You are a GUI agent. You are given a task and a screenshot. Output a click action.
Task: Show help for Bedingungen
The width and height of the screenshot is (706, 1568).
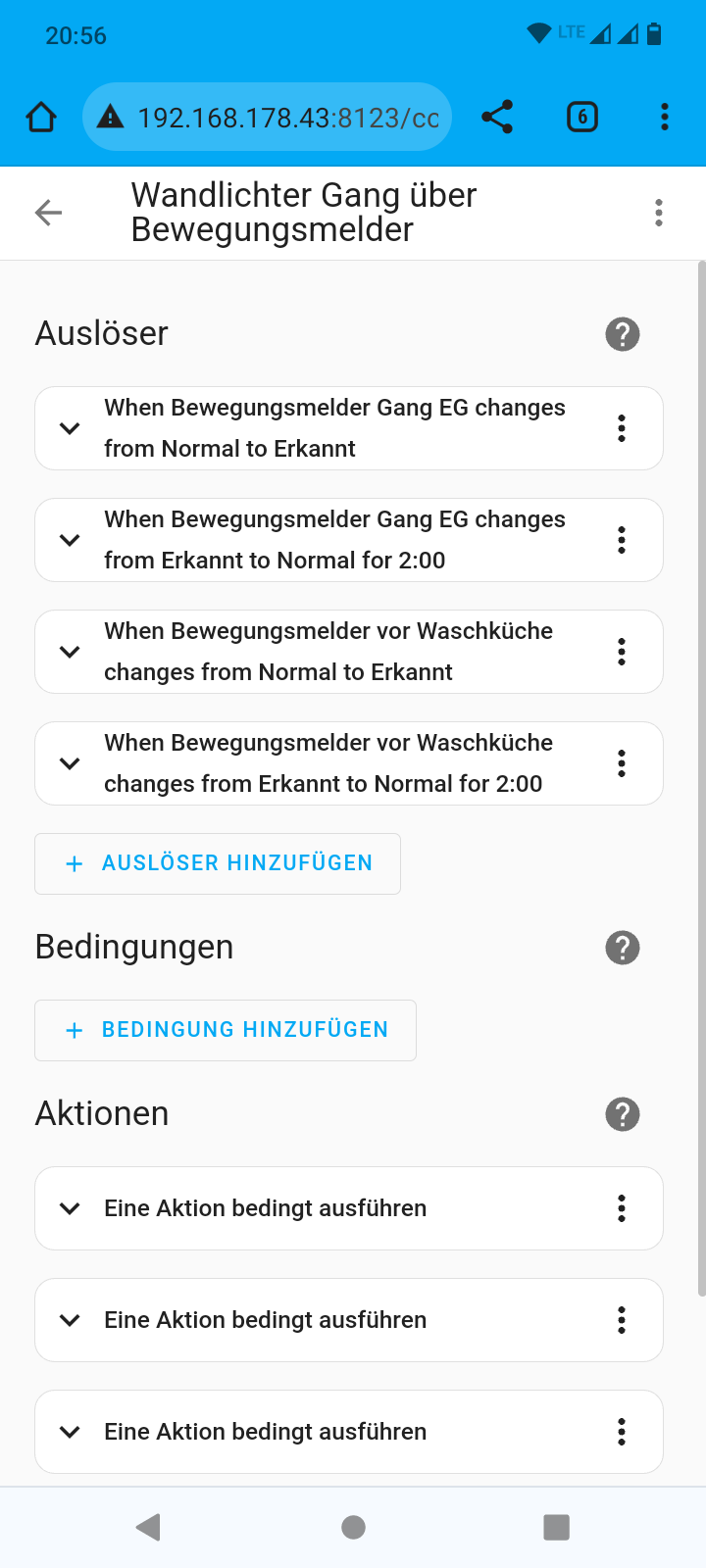(623, 948)
